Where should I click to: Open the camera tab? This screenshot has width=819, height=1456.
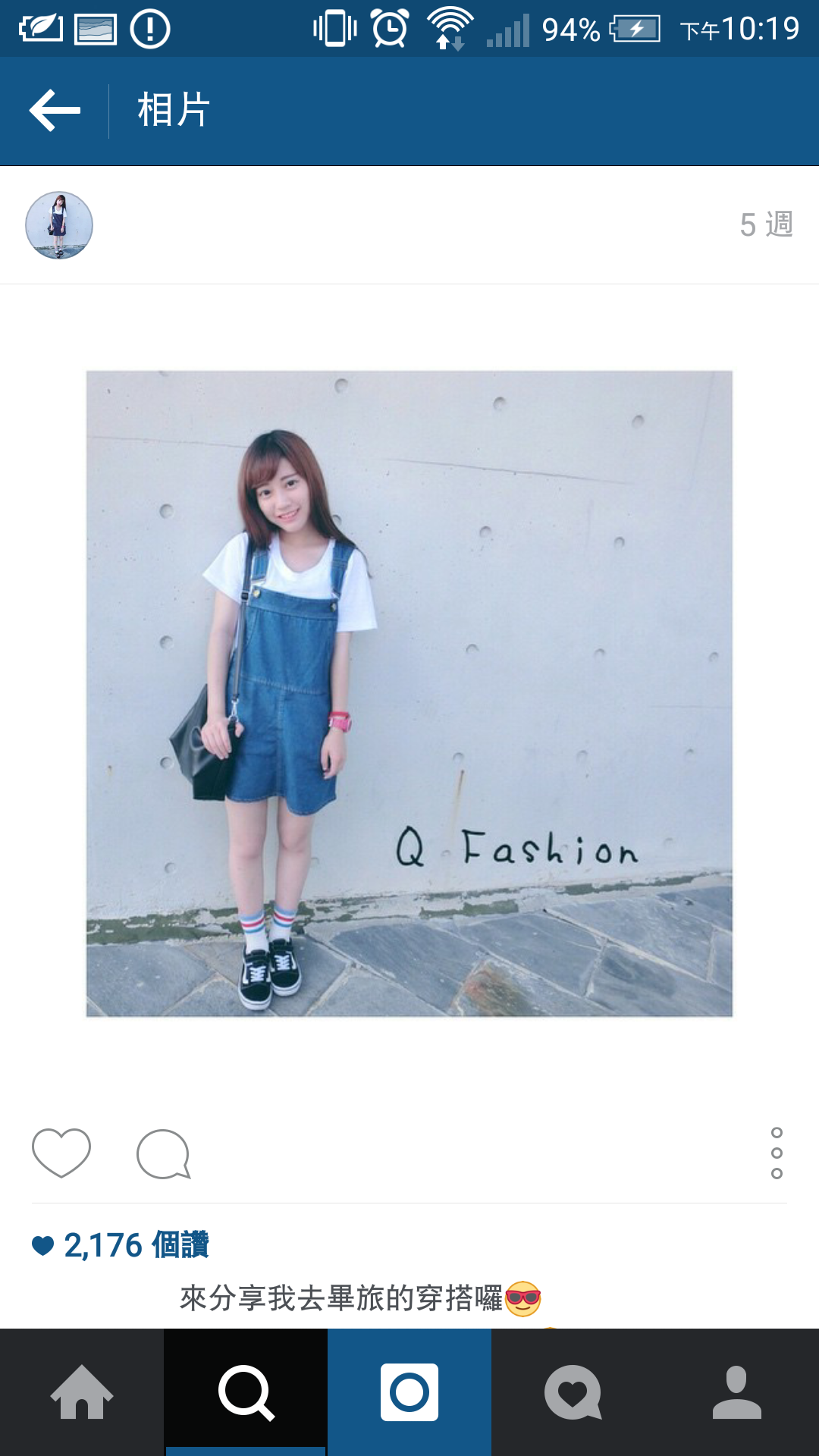(409, 1392)
